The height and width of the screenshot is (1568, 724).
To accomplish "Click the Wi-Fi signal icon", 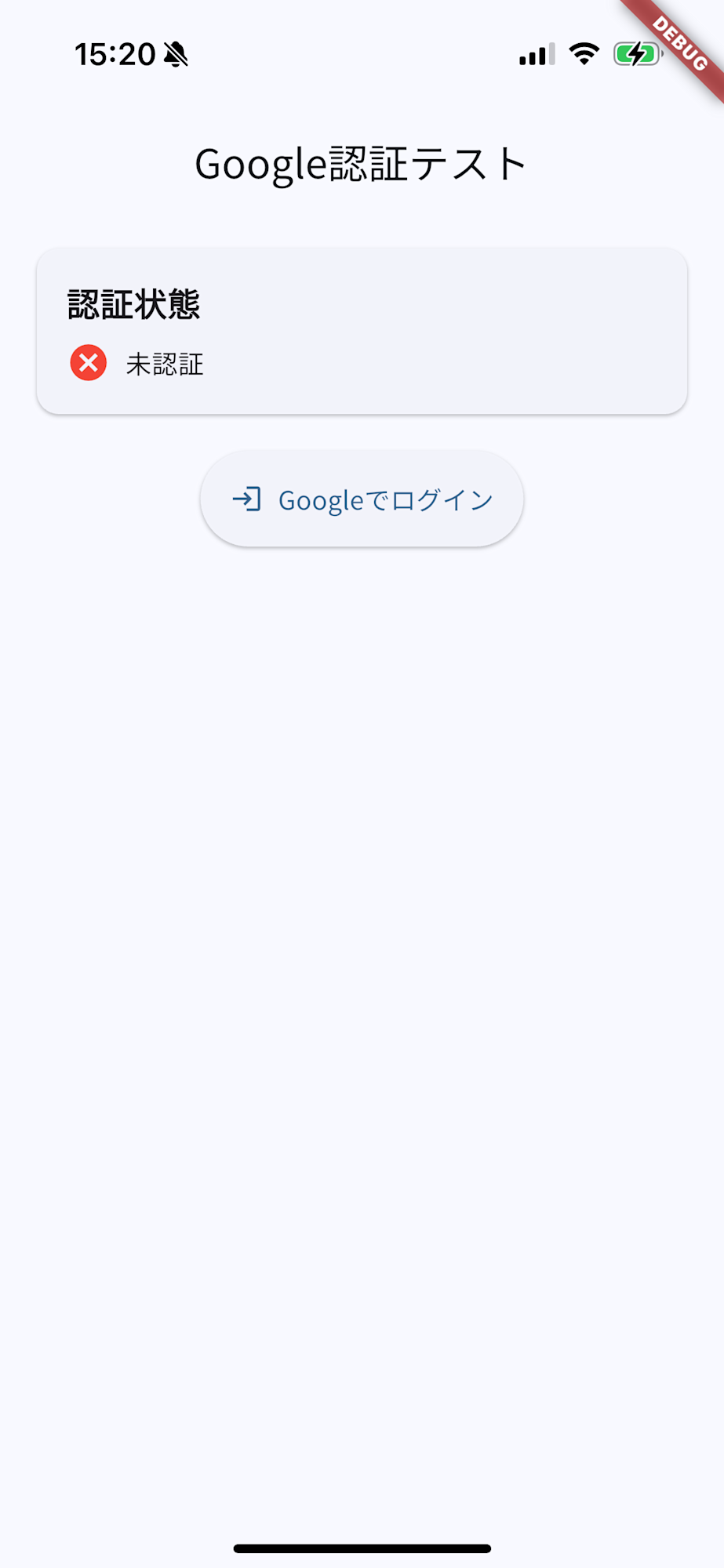I will tap(584, 53).
